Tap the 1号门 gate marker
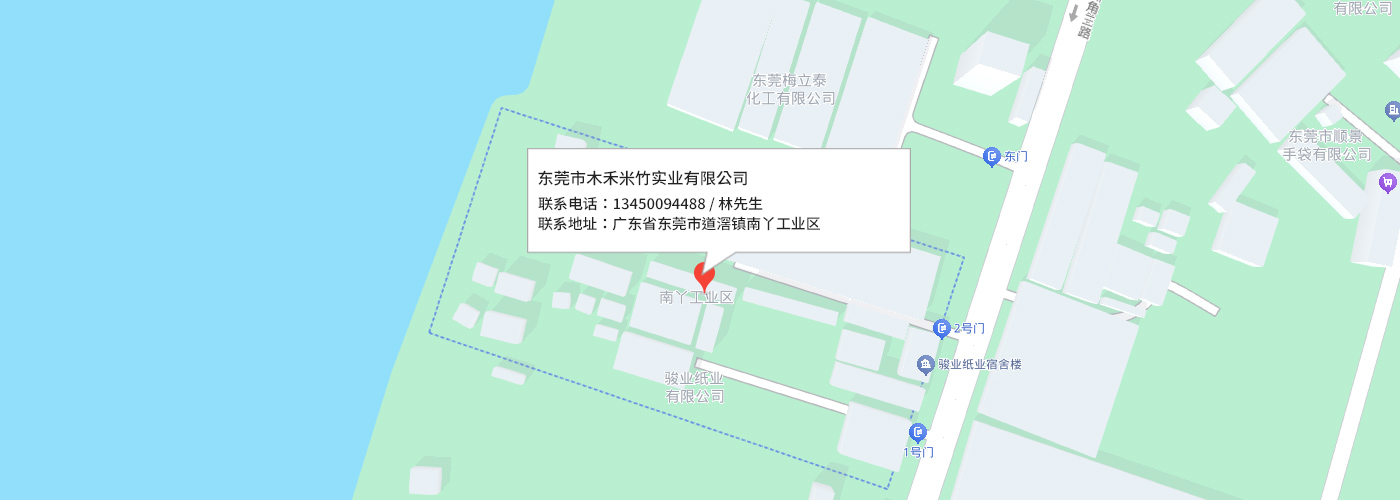Screen dimensions: 1400x500 917,433
